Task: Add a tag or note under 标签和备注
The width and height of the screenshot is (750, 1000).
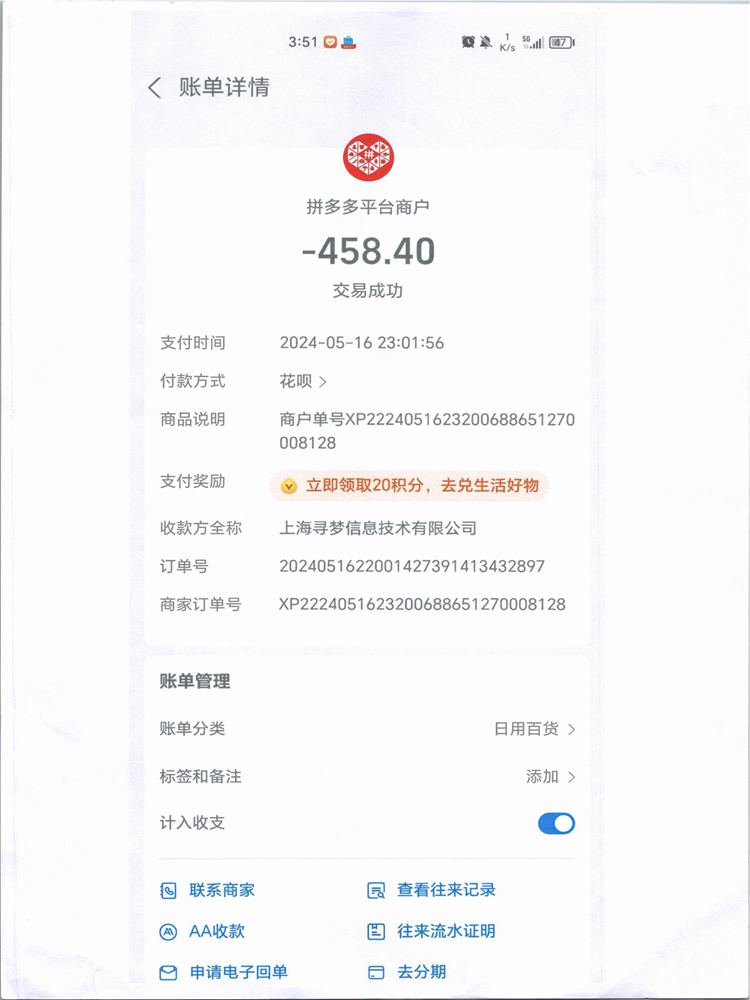Action: pos(551,777)
